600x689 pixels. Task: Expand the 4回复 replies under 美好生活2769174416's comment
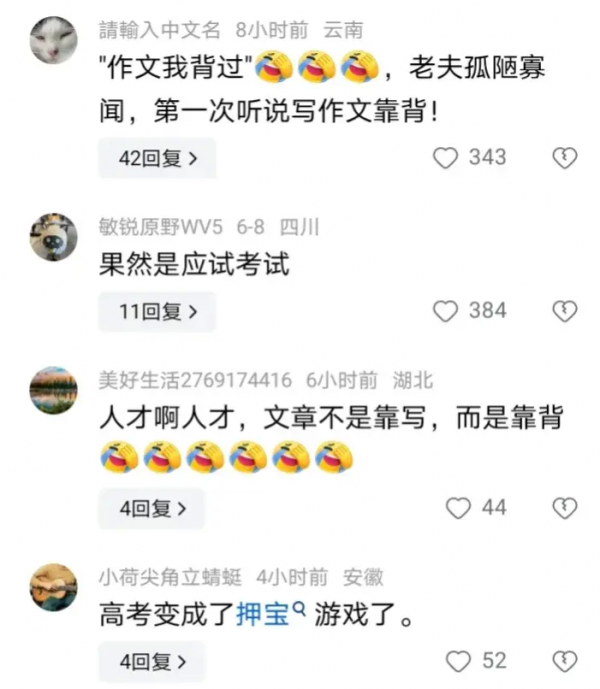pyautogui.click(x=152, y=508)
